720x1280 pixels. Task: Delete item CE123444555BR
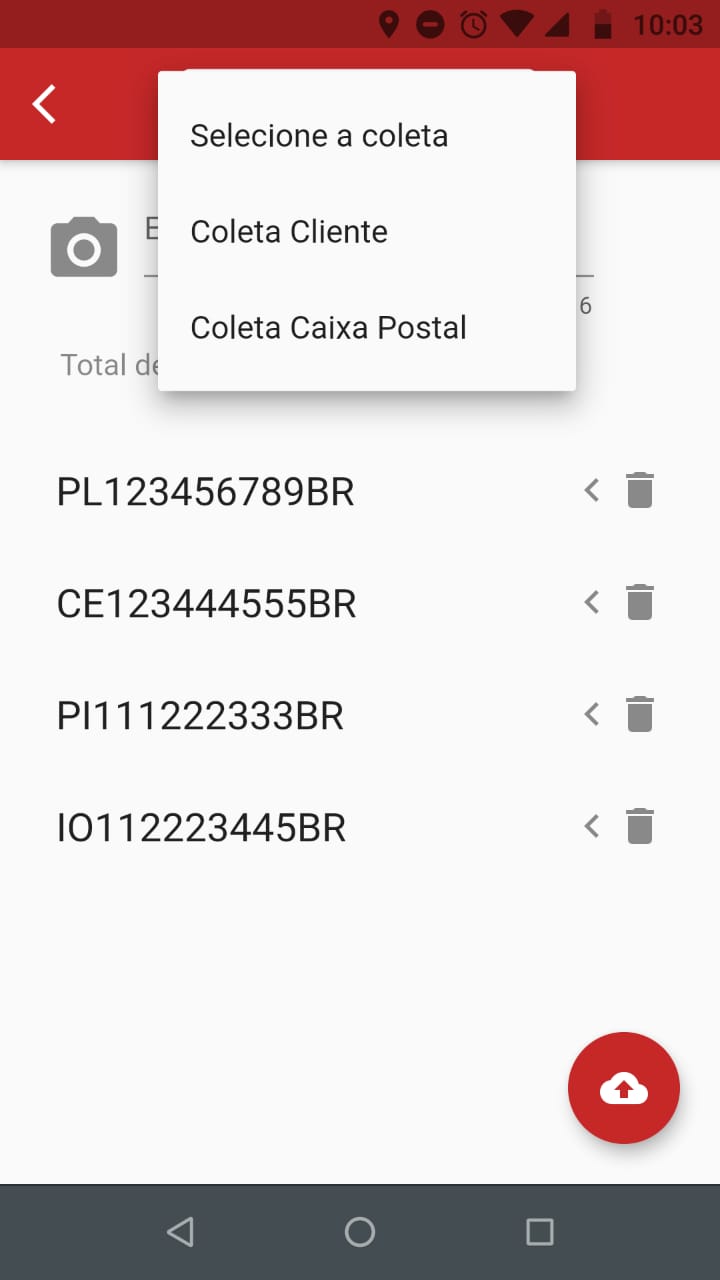tap(640, 602)
